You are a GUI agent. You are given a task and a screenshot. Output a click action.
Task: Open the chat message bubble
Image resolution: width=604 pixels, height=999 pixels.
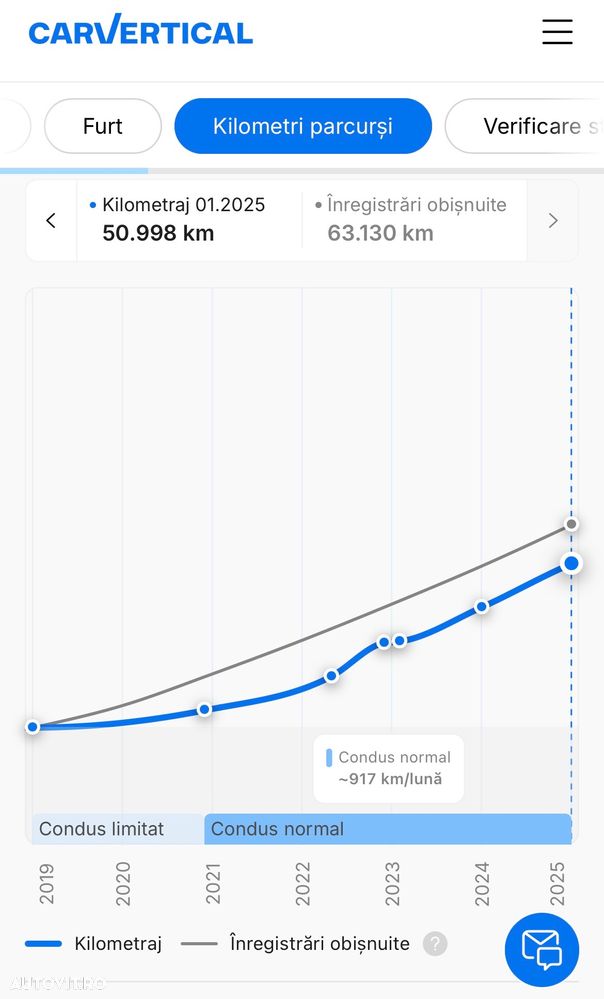[x=542, y=950]
